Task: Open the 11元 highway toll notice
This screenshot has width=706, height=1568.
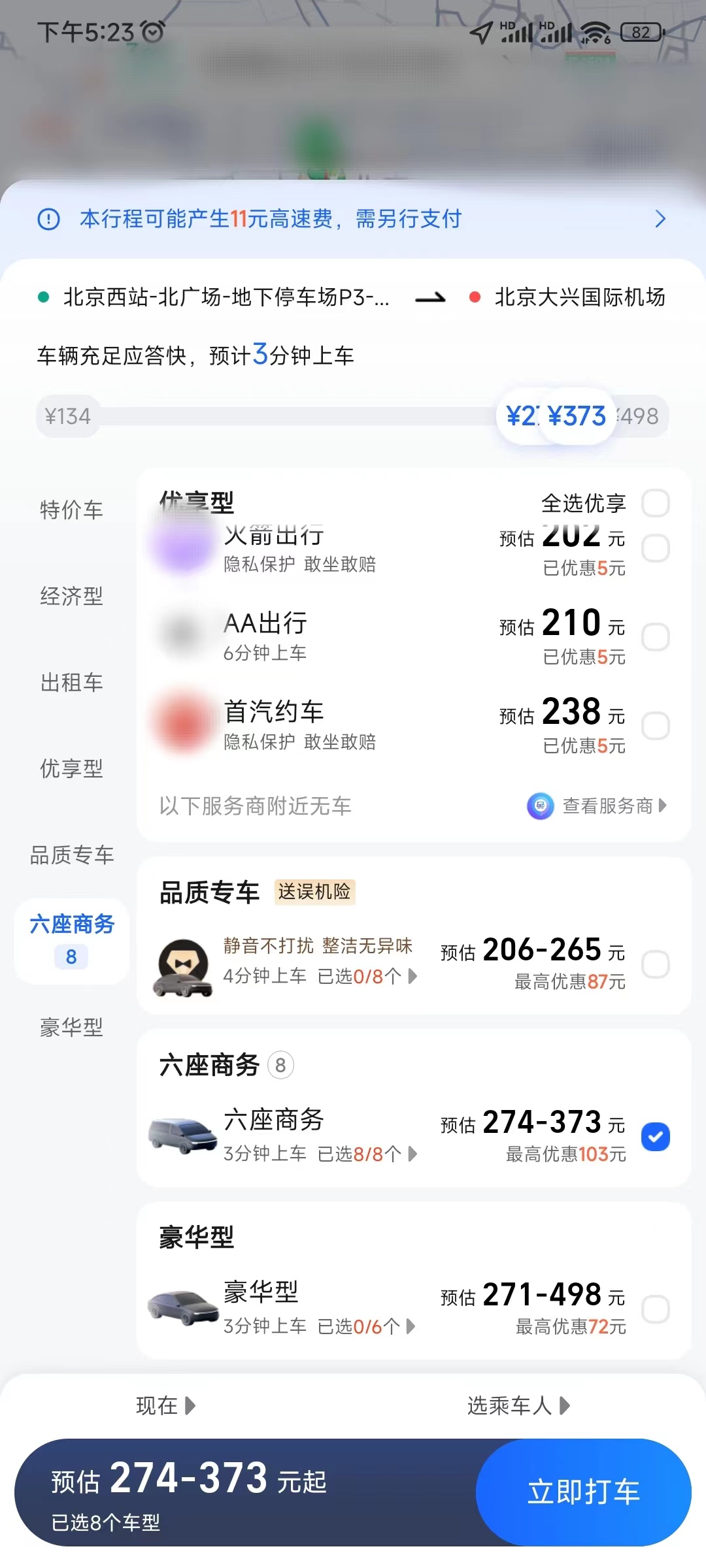Action: 353,219
